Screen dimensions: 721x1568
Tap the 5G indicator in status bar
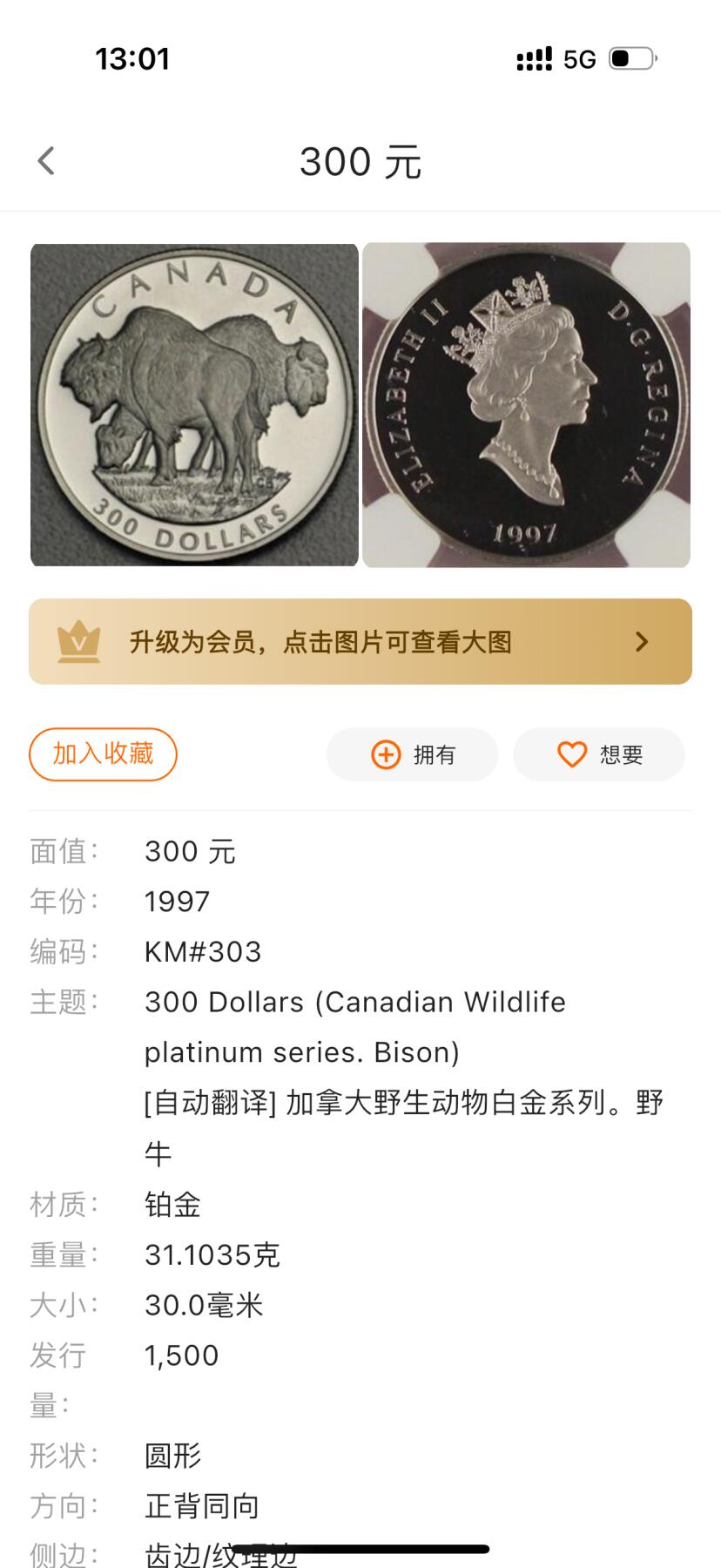(578, 58)
